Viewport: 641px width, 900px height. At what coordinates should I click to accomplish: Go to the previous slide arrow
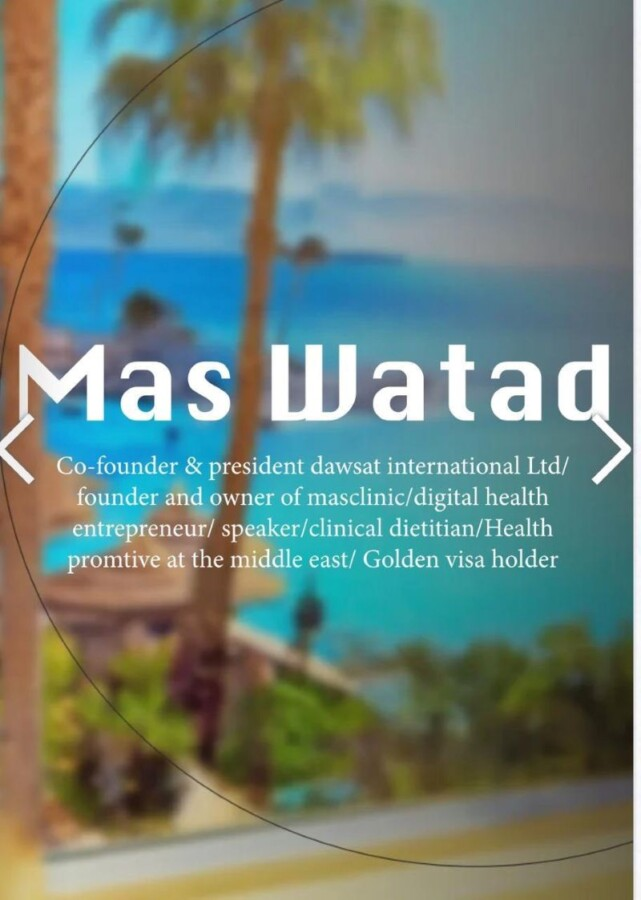point(17,448)
